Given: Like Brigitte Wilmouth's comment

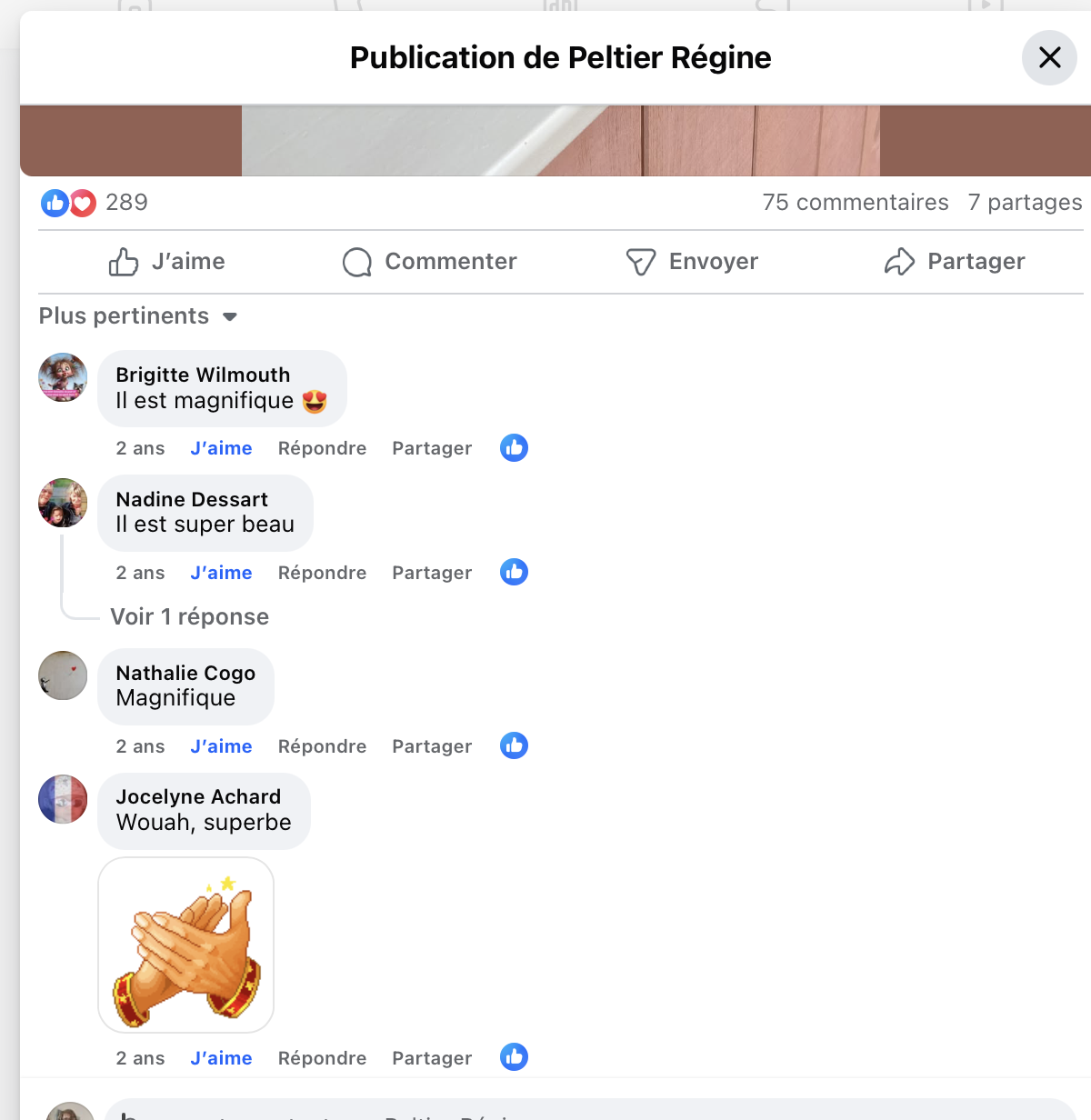Looking at the screenshot, I should (x=221, y=448).
